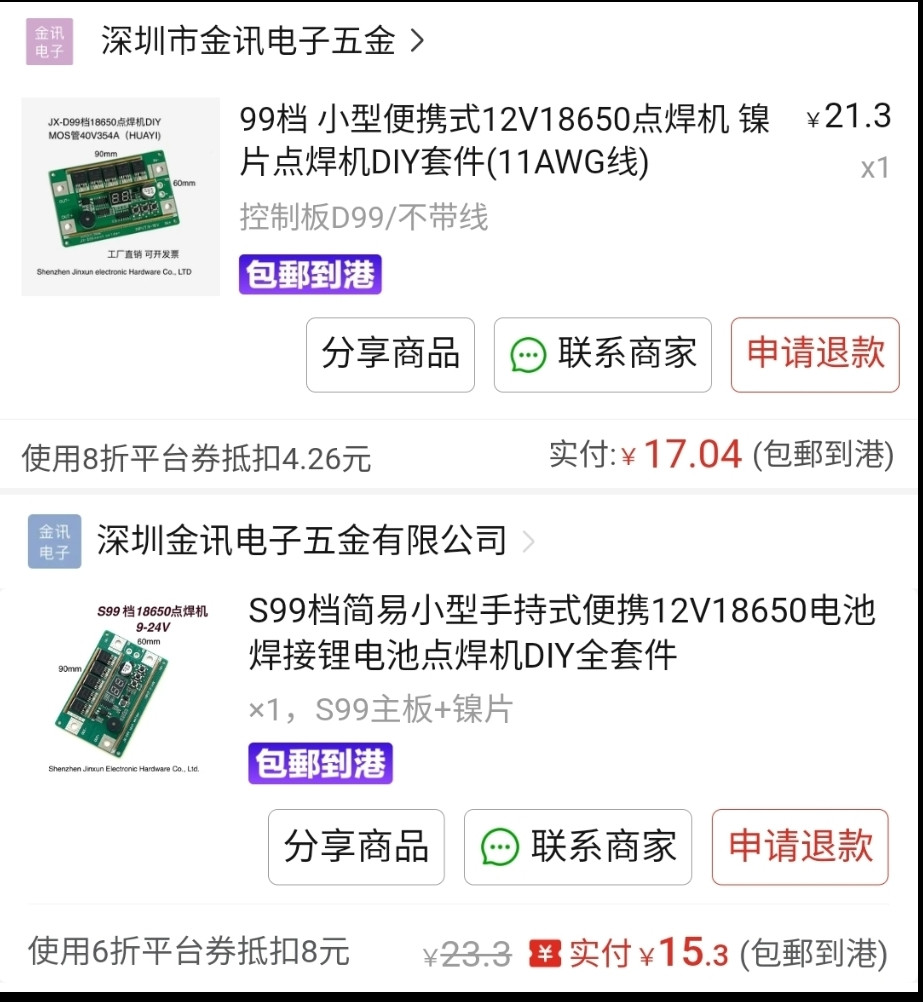
Task: Contact the seller of the S99主板+镍片 item
Action: click(578, 846)
